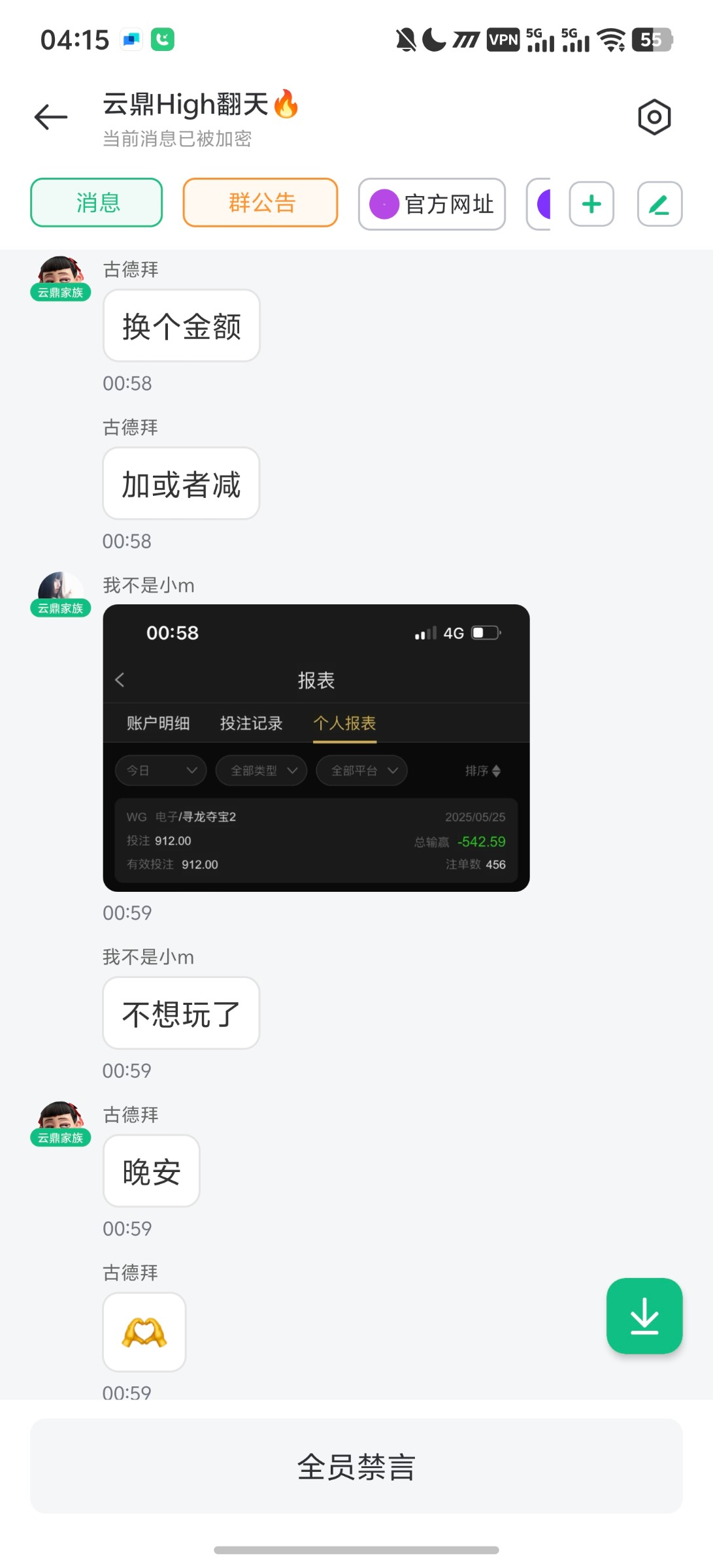This screenshot has width=713, height=1568.
Task: Open the 官方网址 shortcut
Action: click(x=432, y=204)
